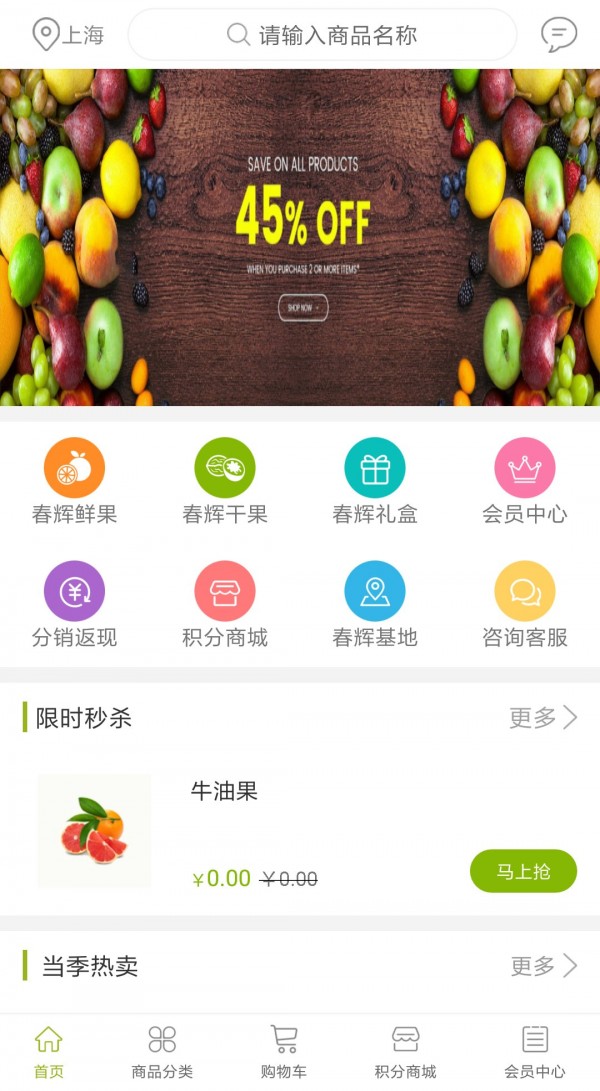Switch to the 积分商城 bottom tab
This screenshot has height=1091, width=600.
tap(405, 1052)
